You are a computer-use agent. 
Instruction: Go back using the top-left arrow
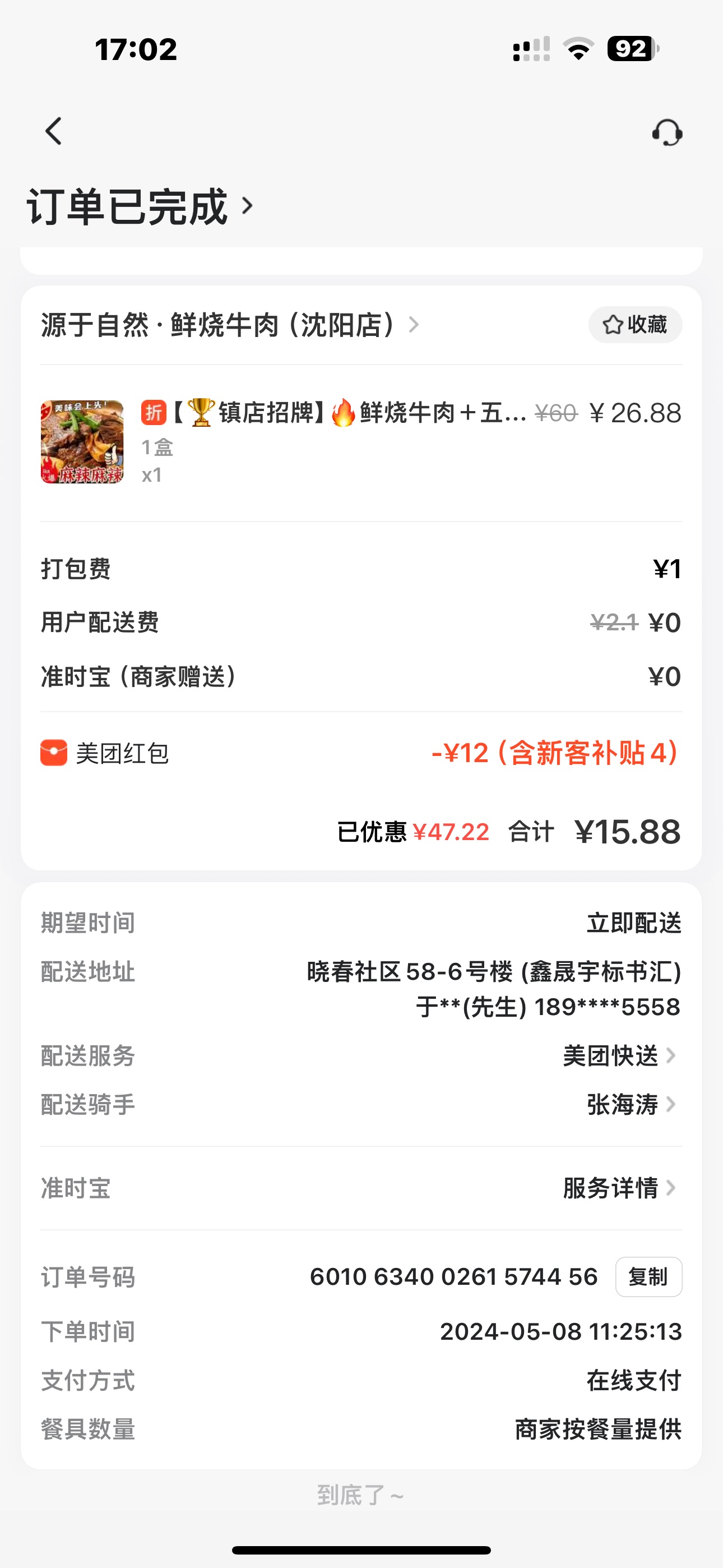click(x=54, y=131)
